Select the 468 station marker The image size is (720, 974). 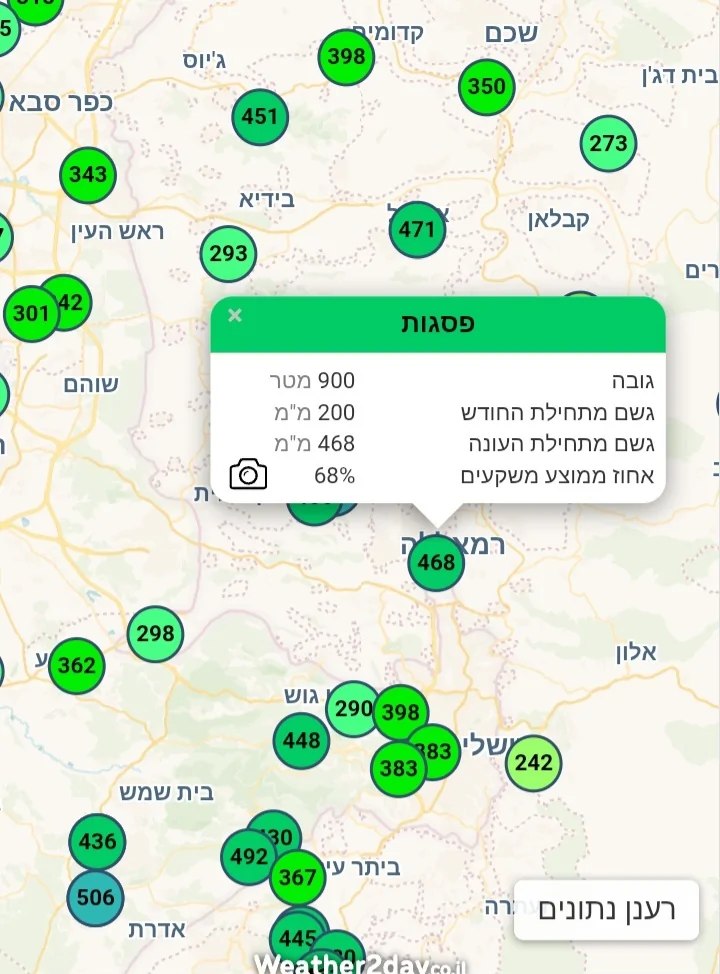[x=436, y=562]
